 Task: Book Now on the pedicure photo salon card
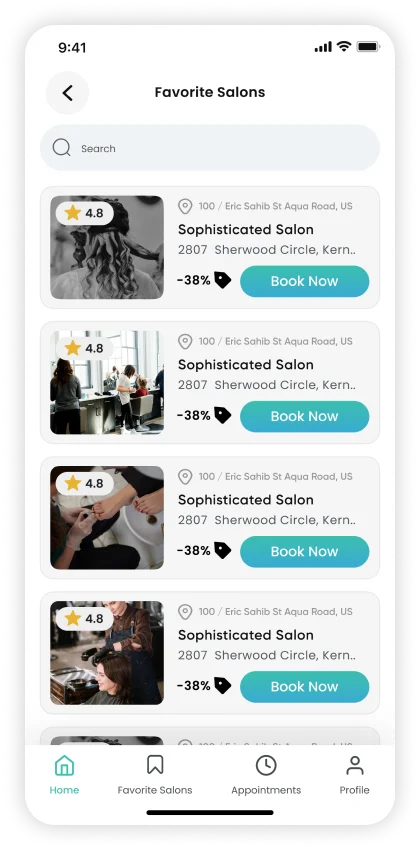(x=305, y=551)
